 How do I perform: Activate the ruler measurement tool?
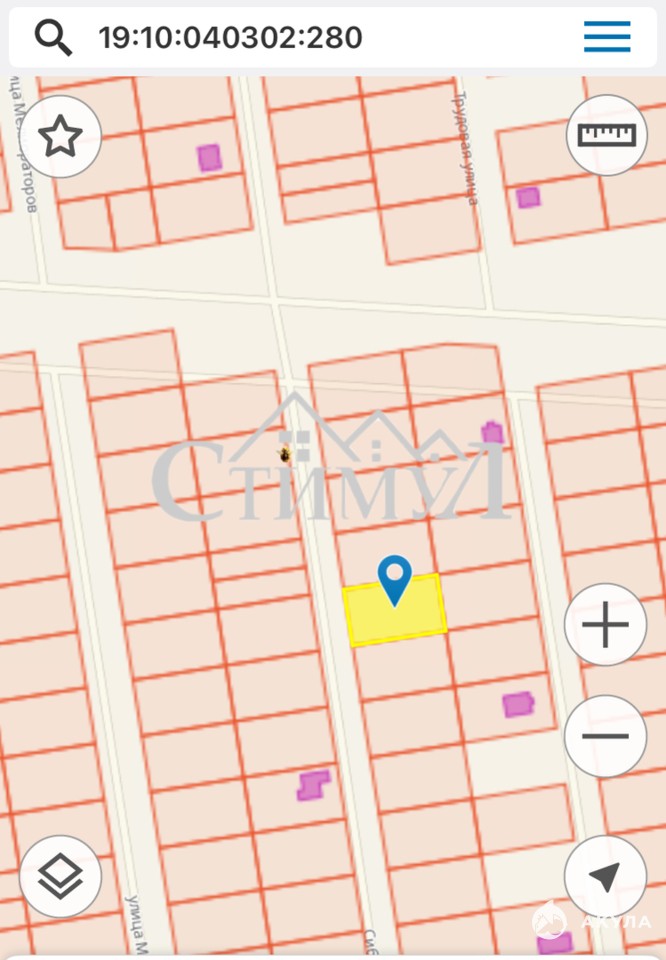tap(606, 136)
